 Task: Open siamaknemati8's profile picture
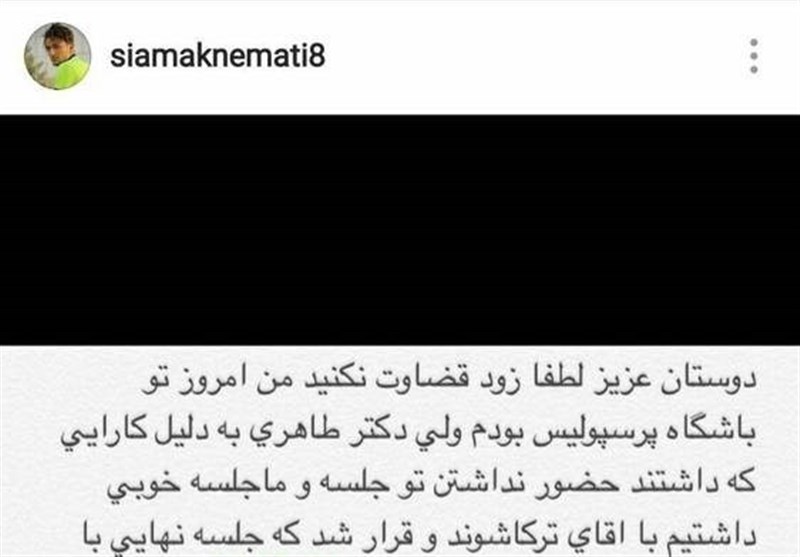(x=57, y=56)
